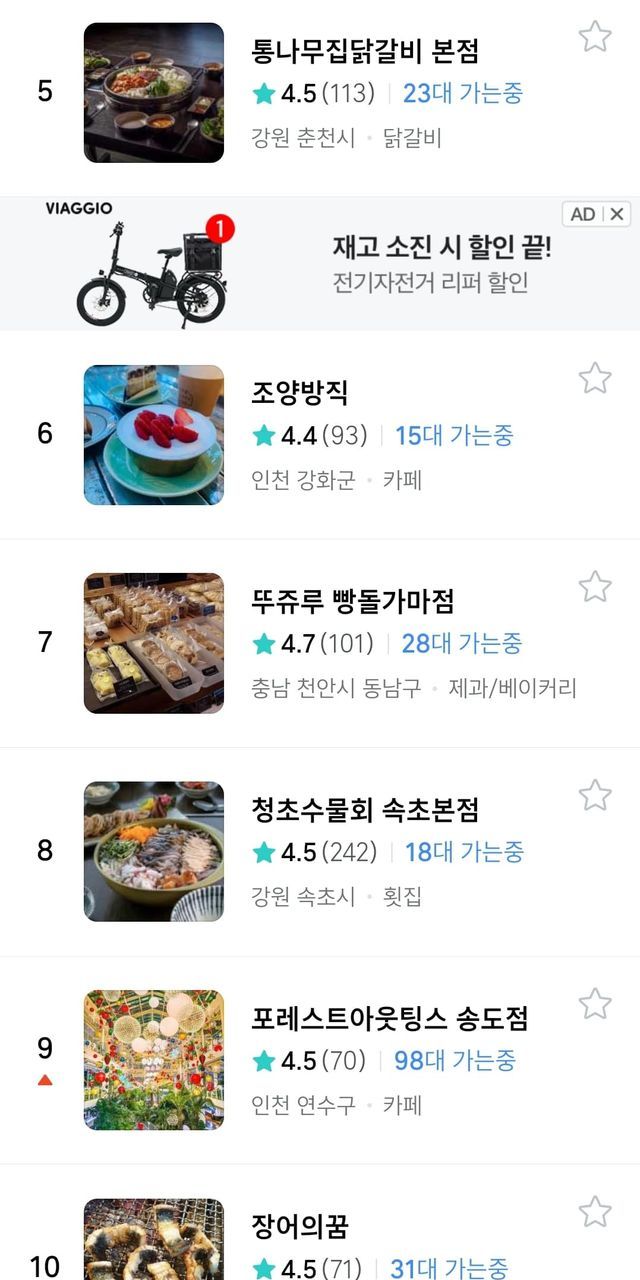The image size is (640, 1280).
Task: Favorite 통나무집닭갈비 본점 with the star
Action: (595, 37)
